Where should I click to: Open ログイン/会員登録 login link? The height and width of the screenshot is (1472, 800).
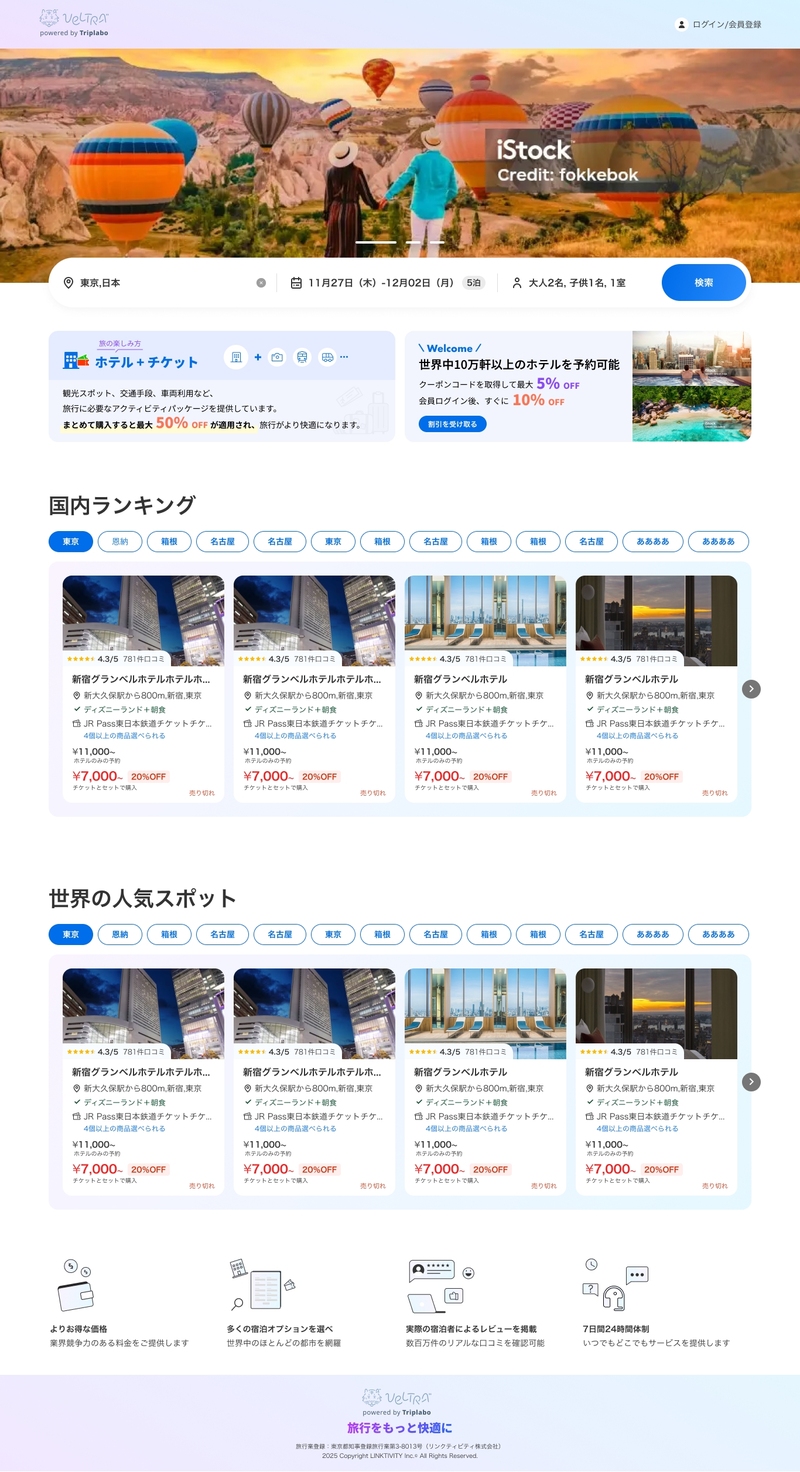719,24
